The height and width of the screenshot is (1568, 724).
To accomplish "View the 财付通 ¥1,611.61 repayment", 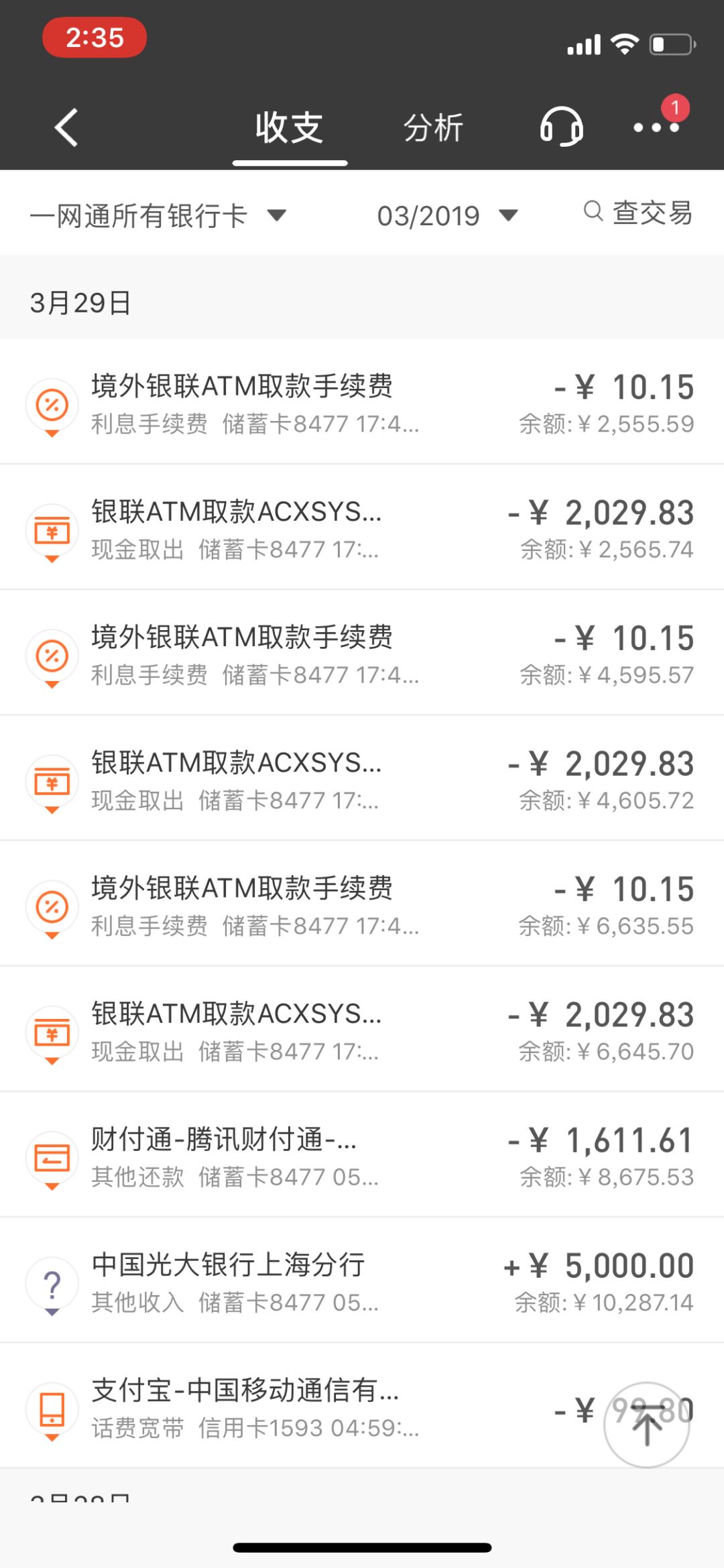I will [362, 1154].
